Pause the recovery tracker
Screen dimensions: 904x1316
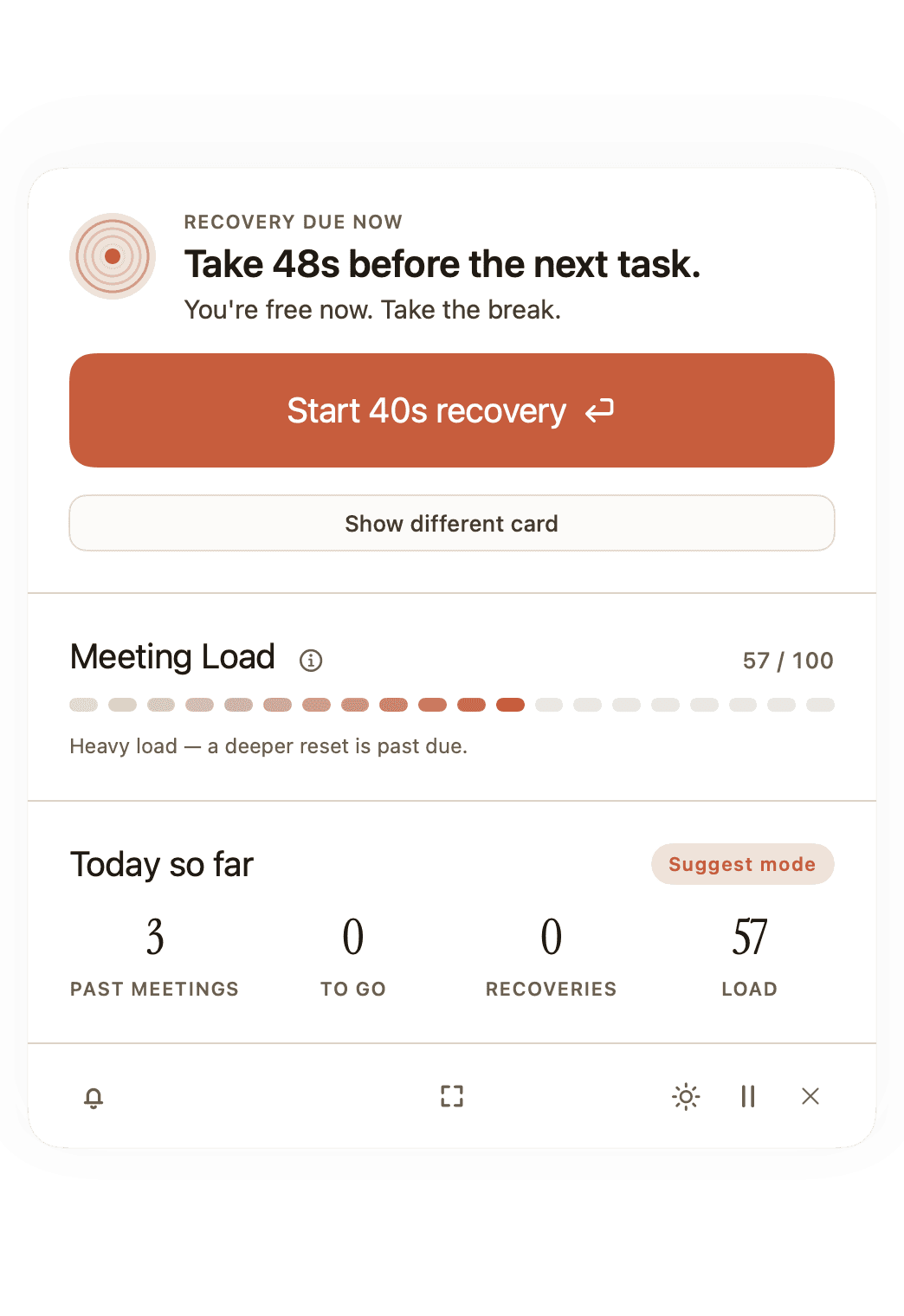748,1097
